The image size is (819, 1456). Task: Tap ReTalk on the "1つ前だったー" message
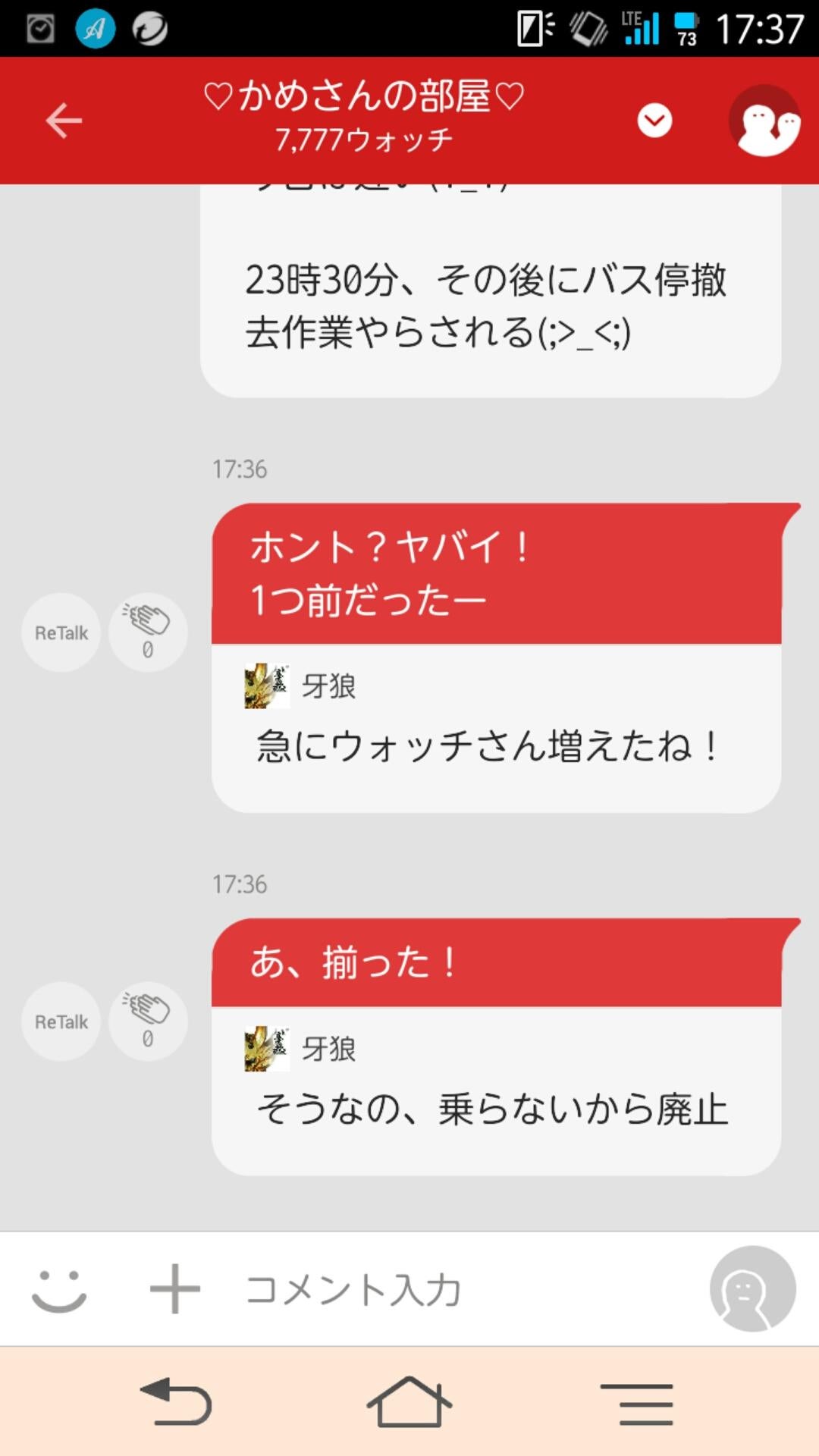(61, 632)
